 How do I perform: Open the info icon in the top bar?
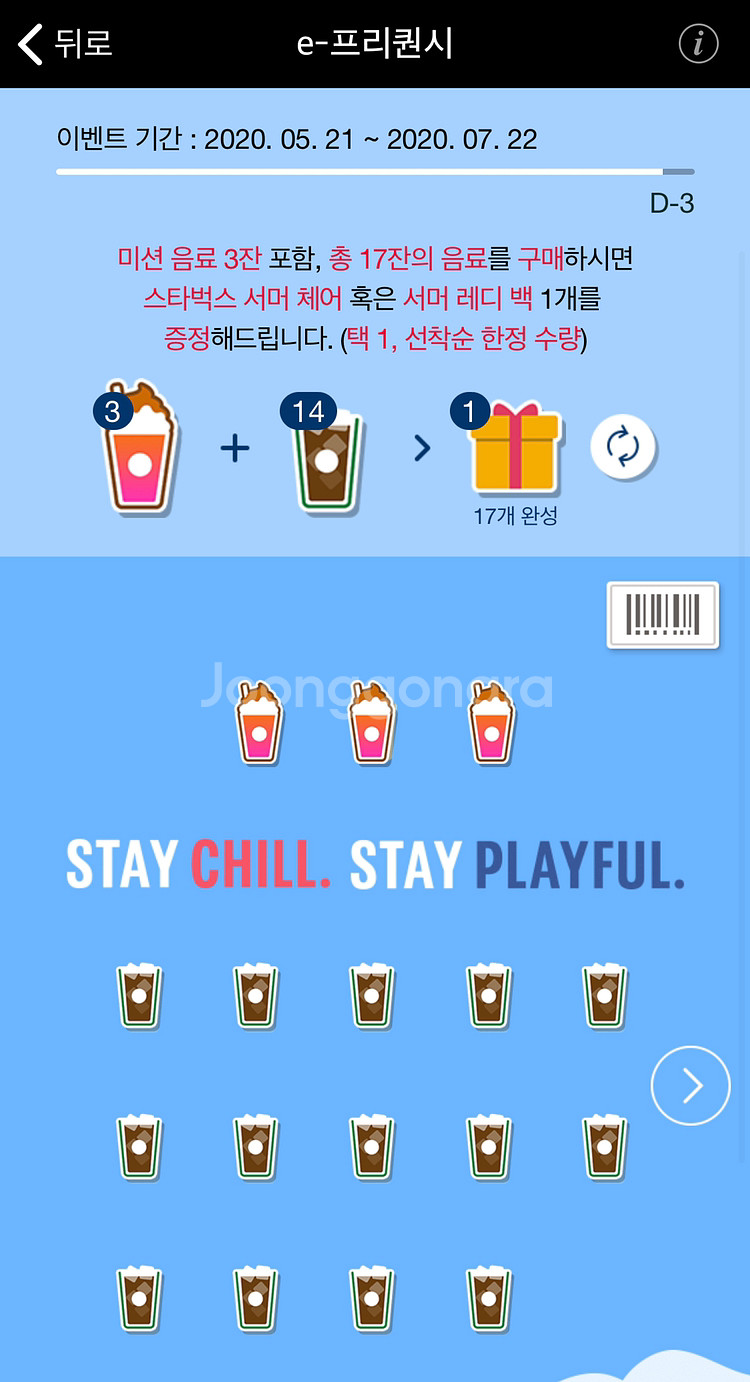698,43
